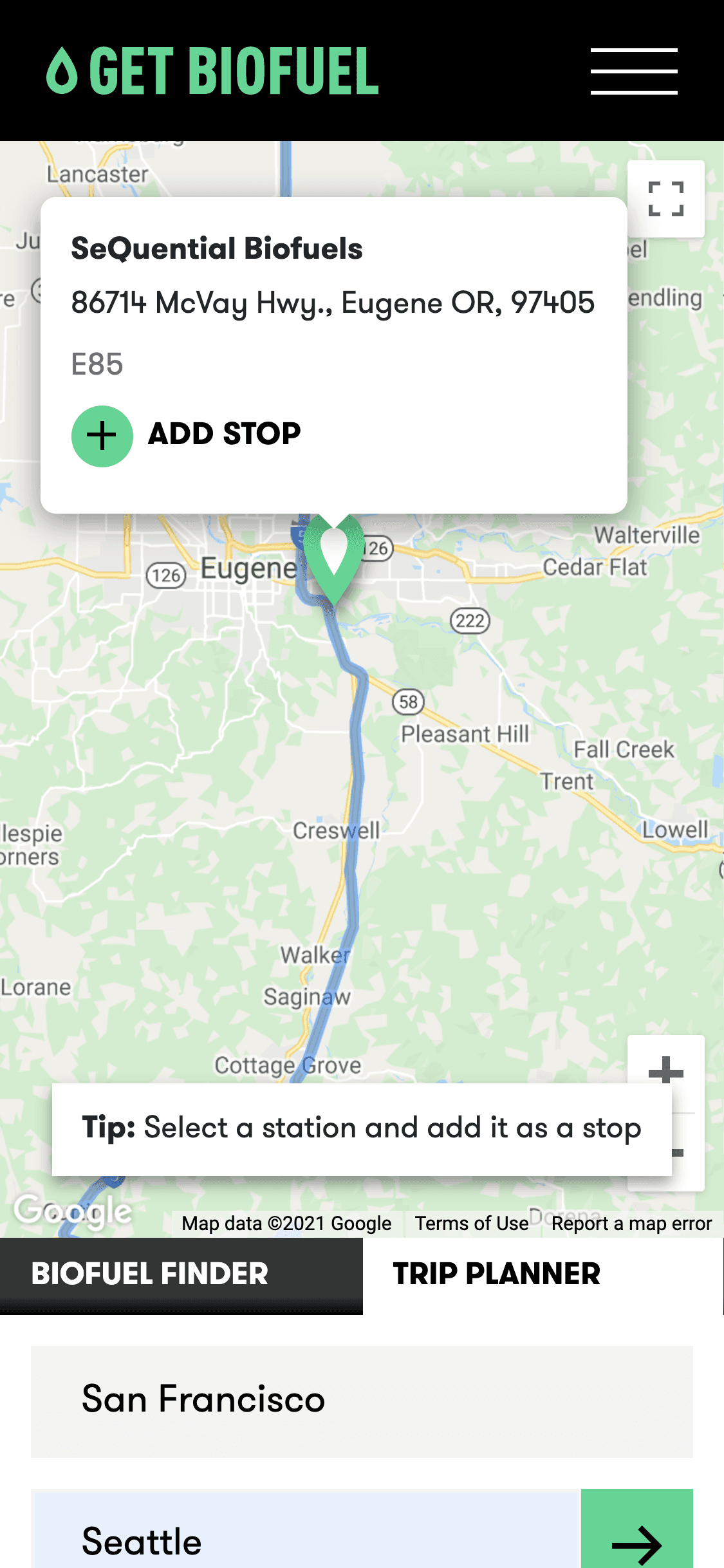This screenshot has width=724, height=1568.
Task: Edit the Seattle destination field
Action: tap(306, 1541)
